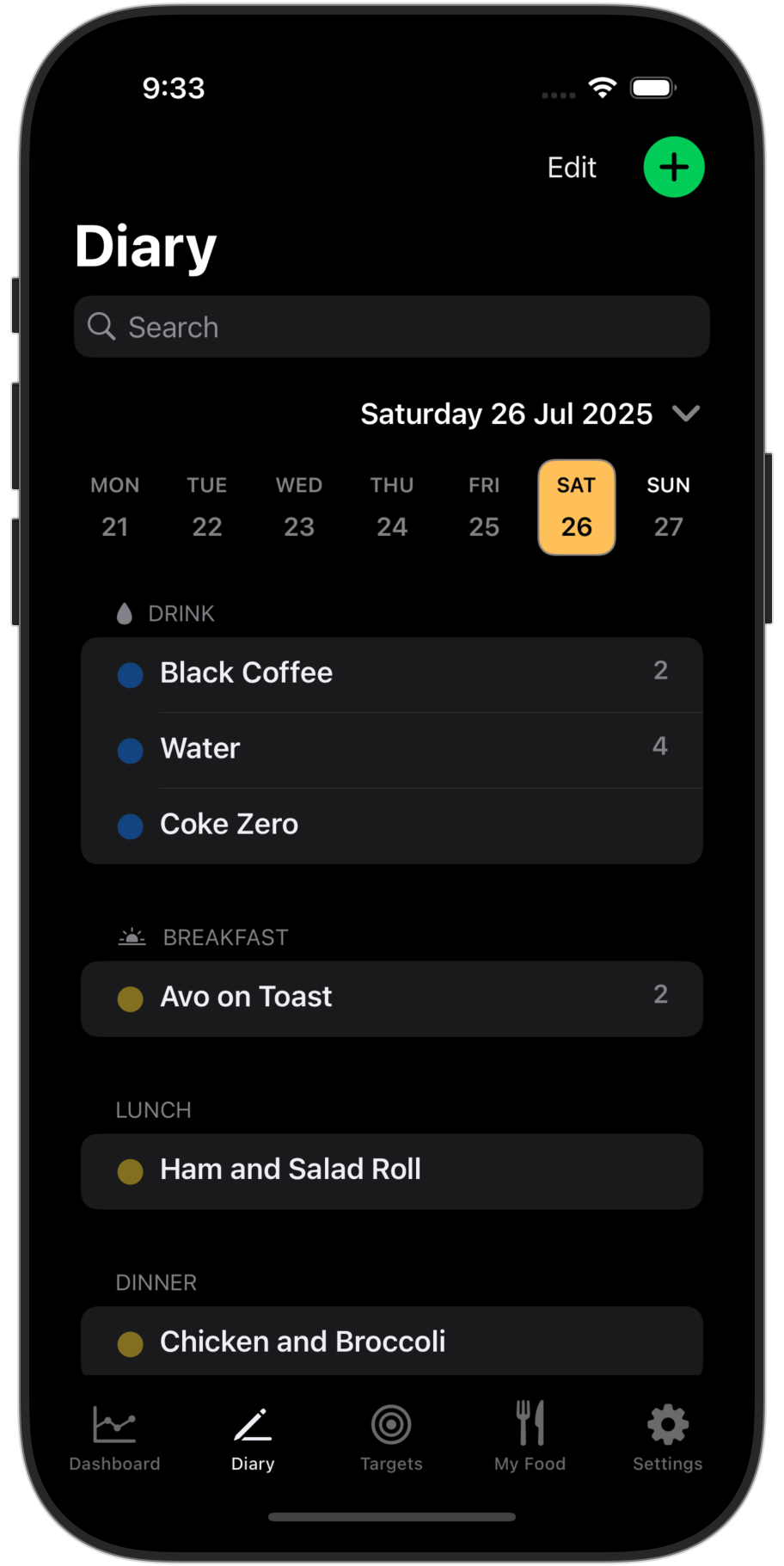This screenshot has width=784, height=1566.
Task: Select Wednesday 23 in the week strip
Action: tap(299, 507)
